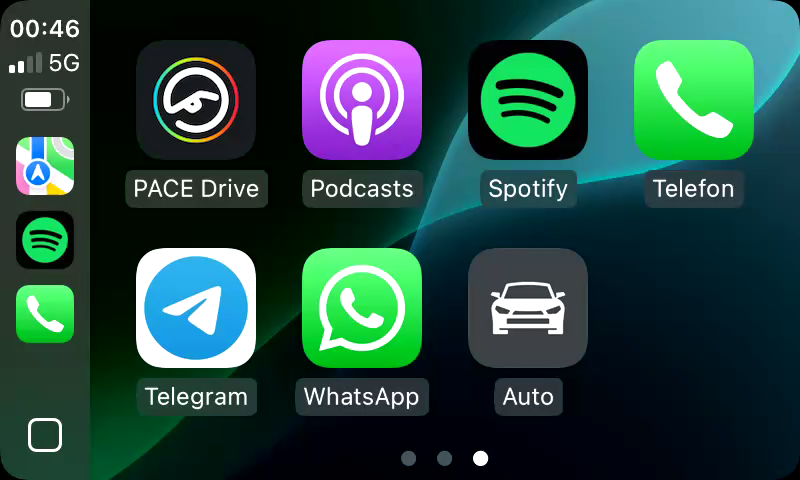Open Spotify from the app grid
The image size is (800, 480).
point(528,100)
